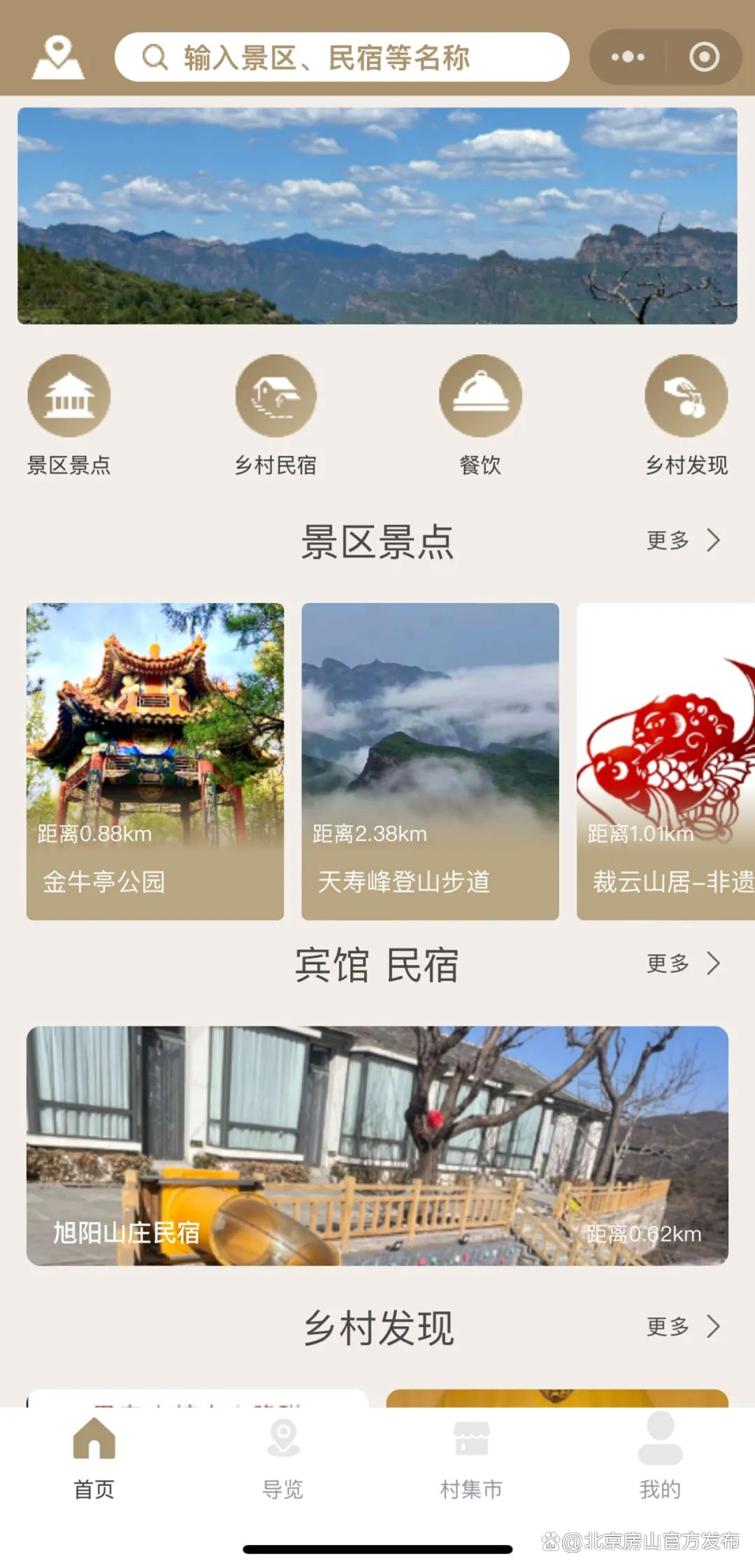Viewport: 755px width, 1568px height.
Task: View more in the 景区景点 section
Action: coord(682,540)
